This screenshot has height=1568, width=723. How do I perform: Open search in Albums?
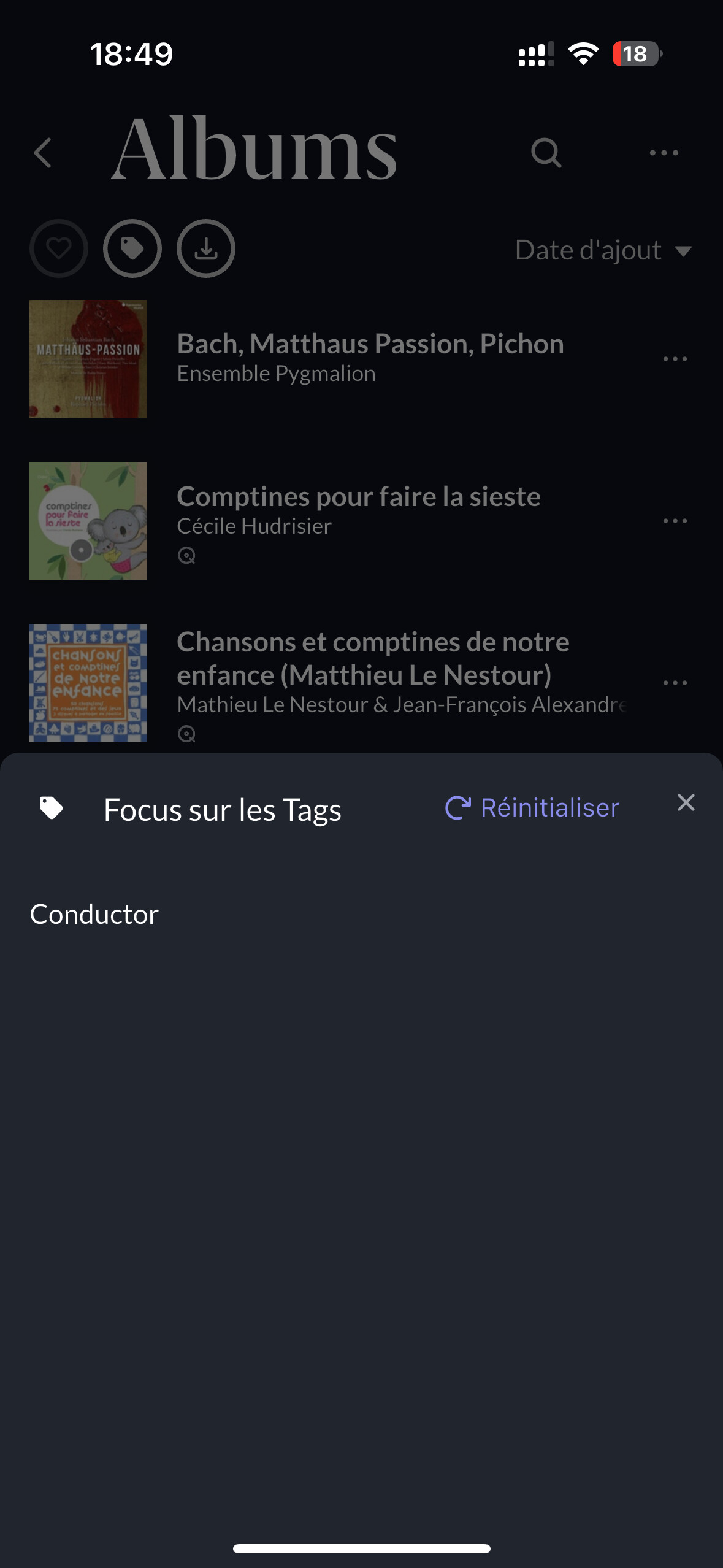tap(546, 152)
